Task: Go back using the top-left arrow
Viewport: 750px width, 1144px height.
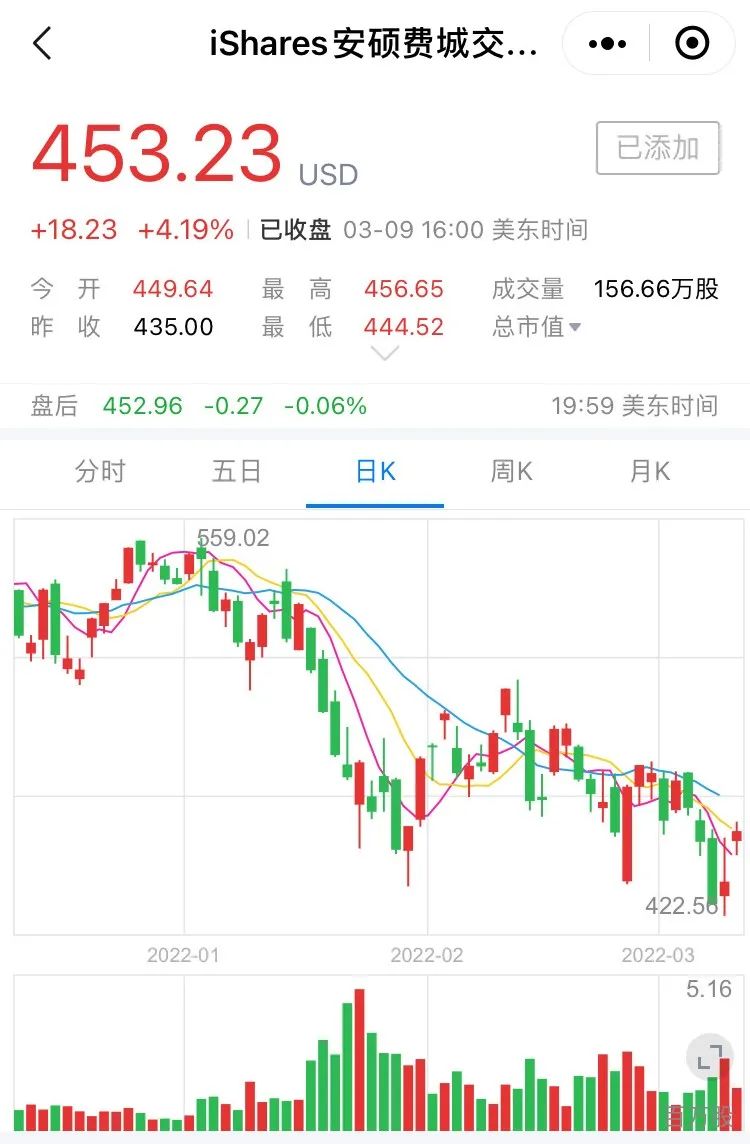Action: click(x=42, y=43)
